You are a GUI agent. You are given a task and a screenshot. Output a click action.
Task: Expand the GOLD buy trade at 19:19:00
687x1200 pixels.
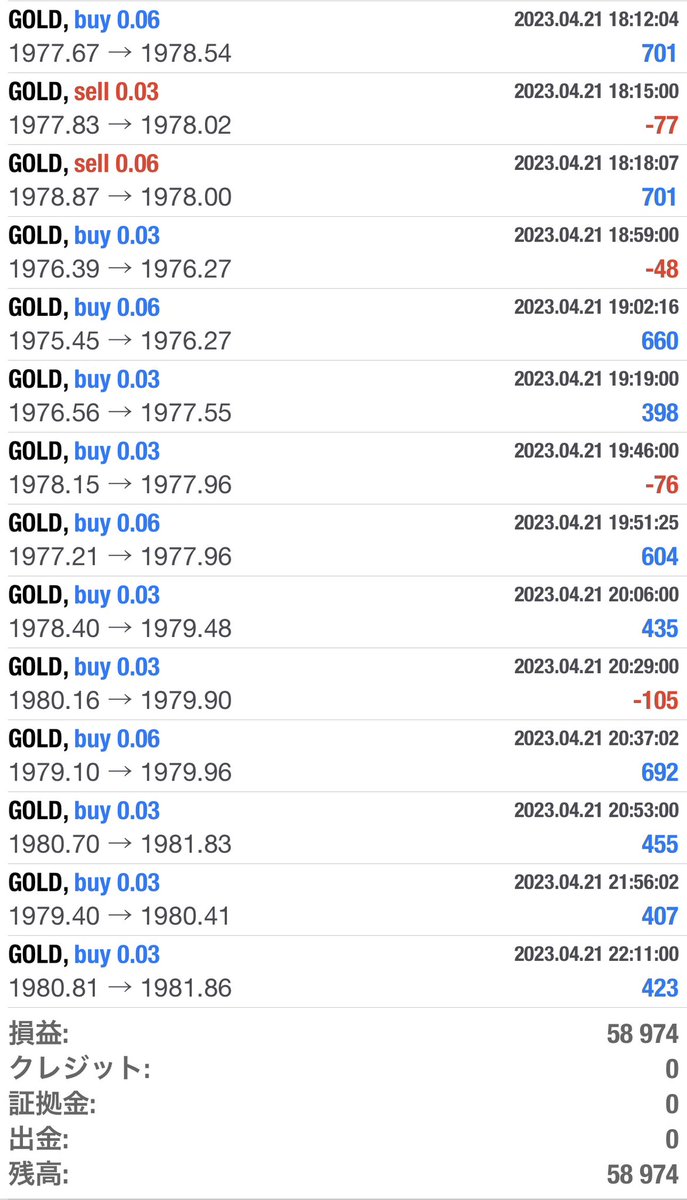(x=343, y=396)
